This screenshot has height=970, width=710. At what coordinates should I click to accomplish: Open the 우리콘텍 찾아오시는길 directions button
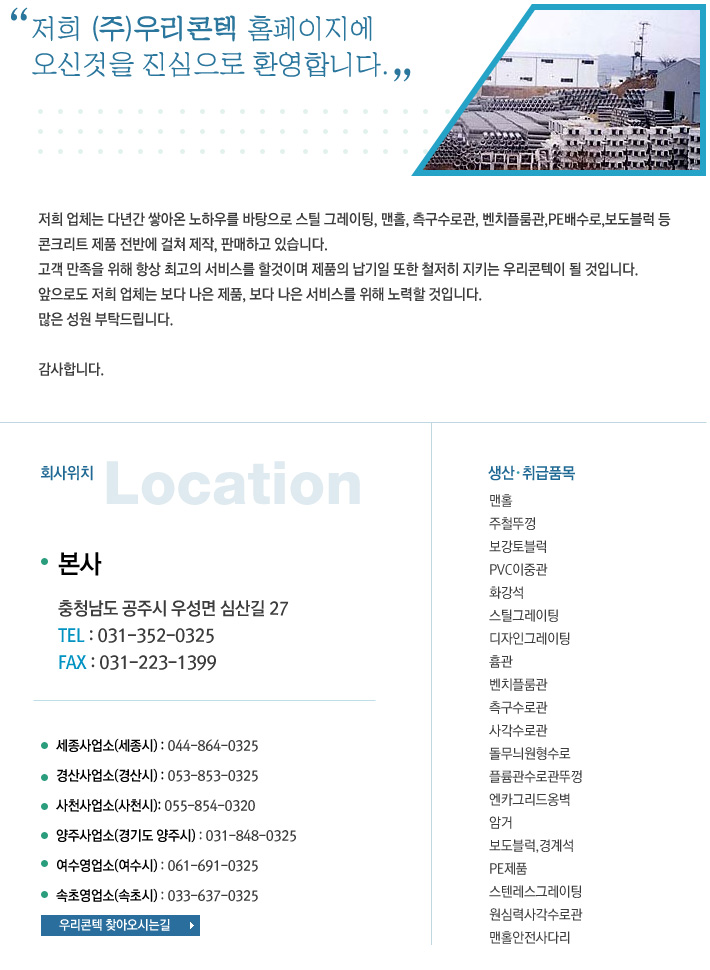coord(120,926)
